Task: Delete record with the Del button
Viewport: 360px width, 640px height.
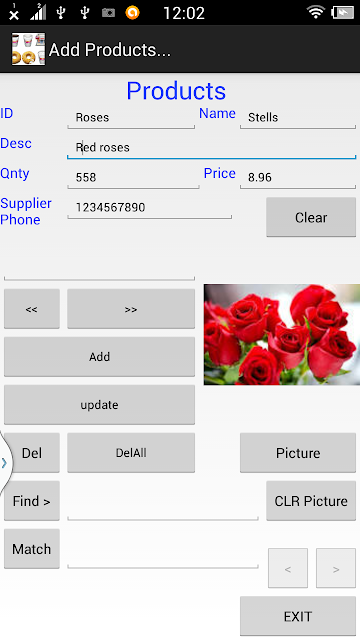Action: (32, 453)
